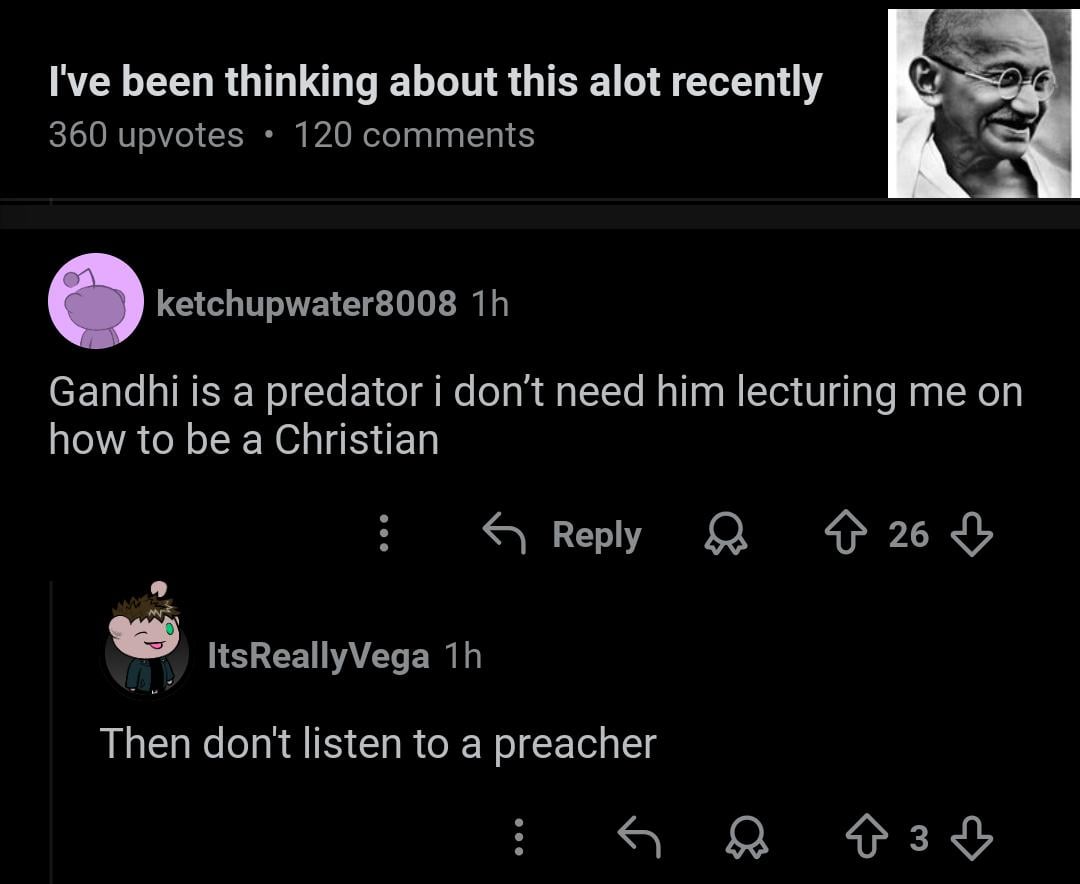
Task: Downvote ketchupwater8008's comment
Action: click(x=971, y=535)
